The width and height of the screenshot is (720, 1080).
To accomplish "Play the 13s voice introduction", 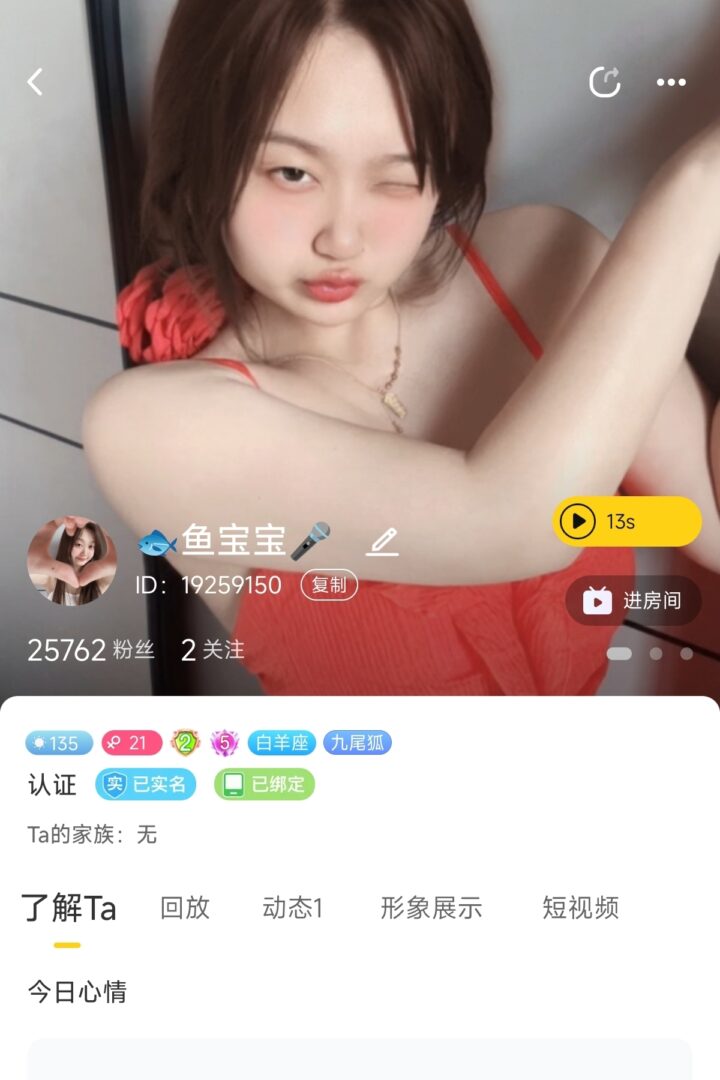I will [627, 521].
